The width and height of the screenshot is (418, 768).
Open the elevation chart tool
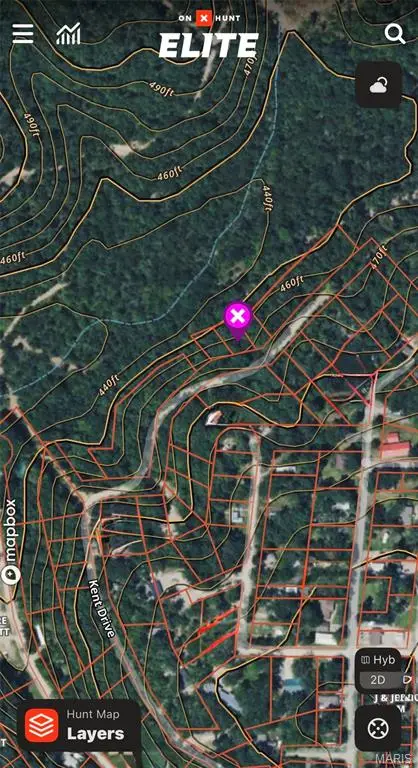[68, 34]
